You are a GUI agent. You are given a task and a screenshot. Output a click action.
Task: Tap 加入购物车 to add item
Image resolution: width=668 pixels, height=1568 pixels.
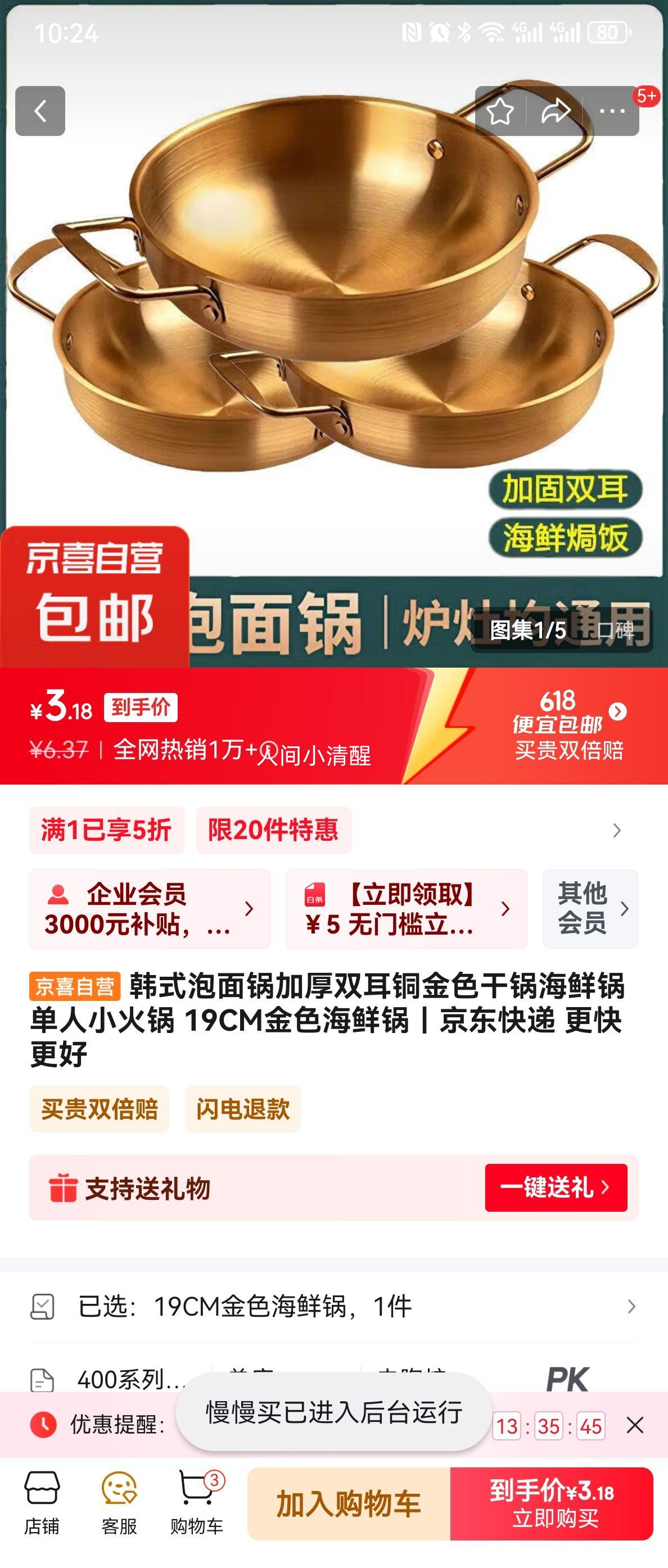click(x=348, y=1503)
